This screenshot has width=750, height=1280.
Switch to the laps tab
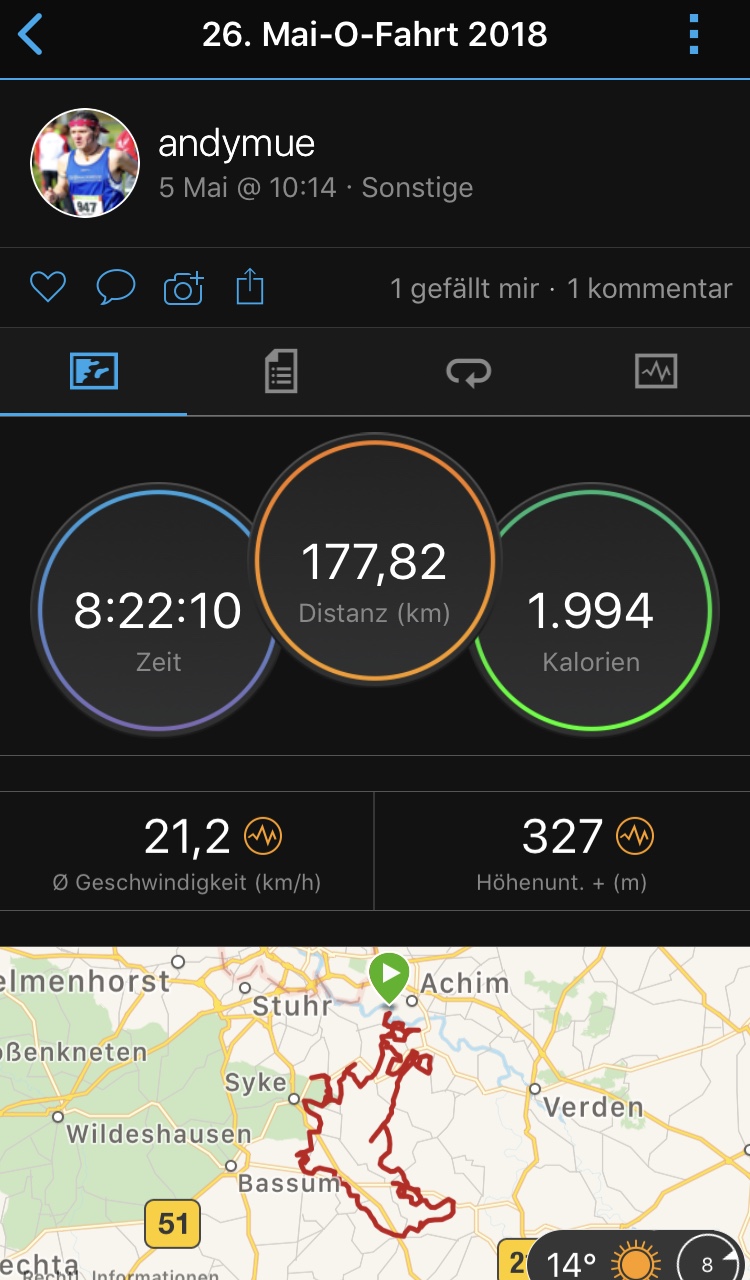coord(468,372)
